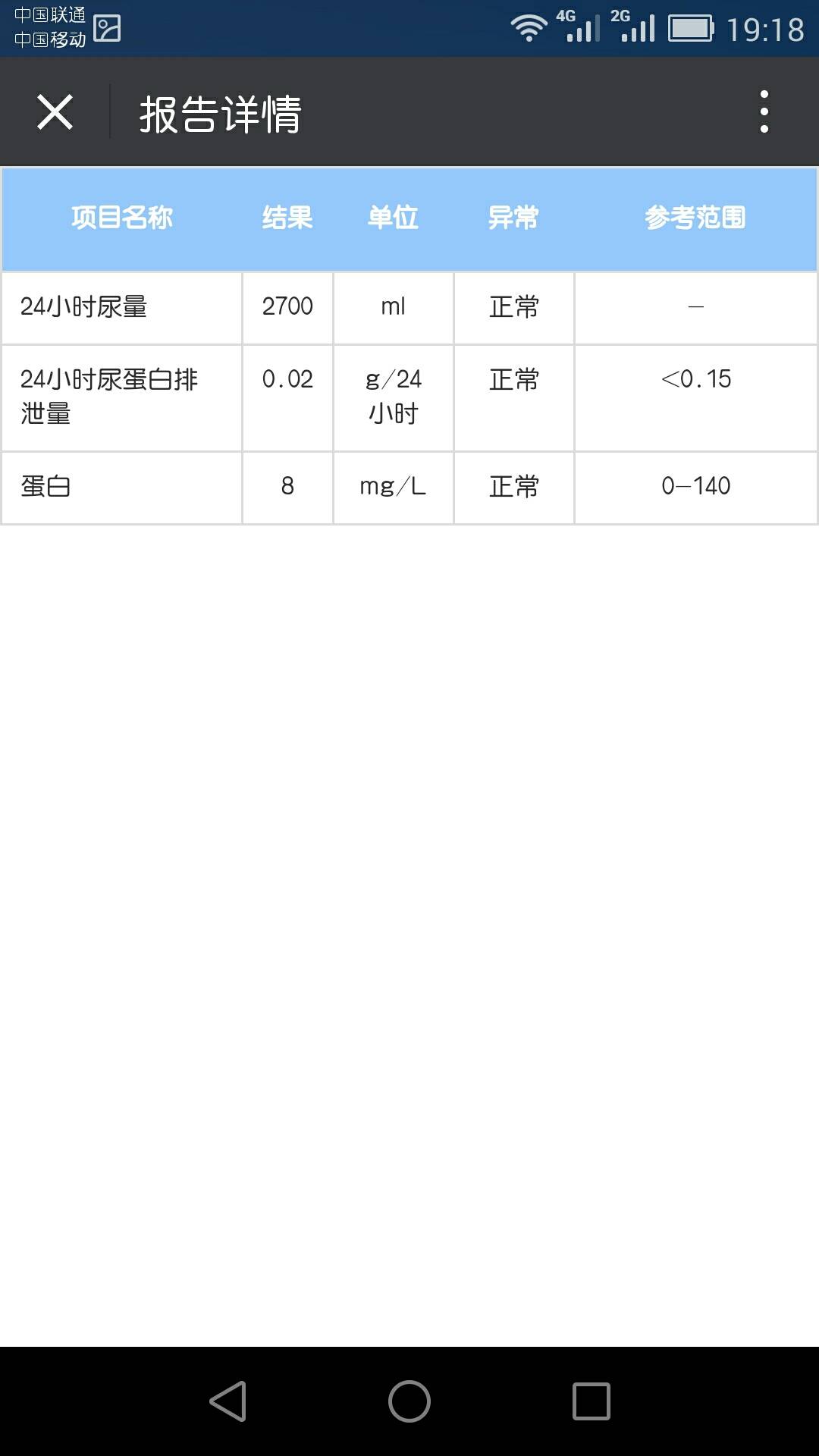Open the three-dot overflow menu
This screenshot has width=819, height=1456.
(764, 112)
